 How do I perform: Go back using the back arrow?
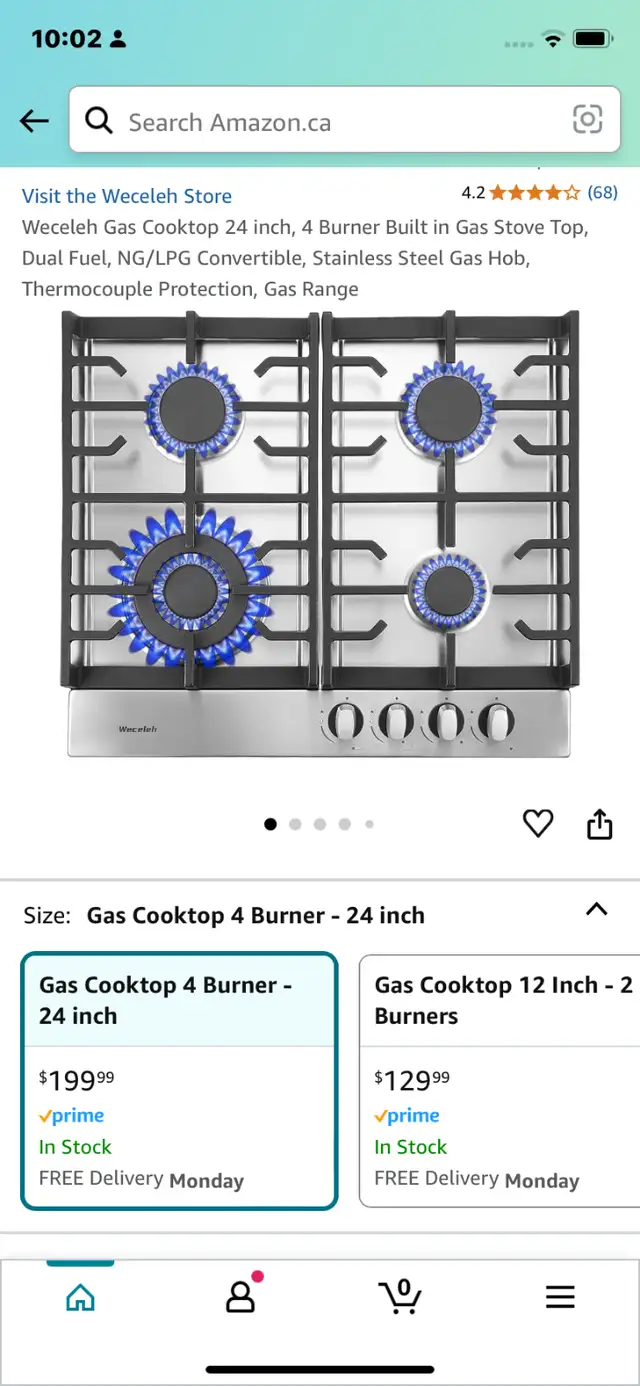pos(34,121)
